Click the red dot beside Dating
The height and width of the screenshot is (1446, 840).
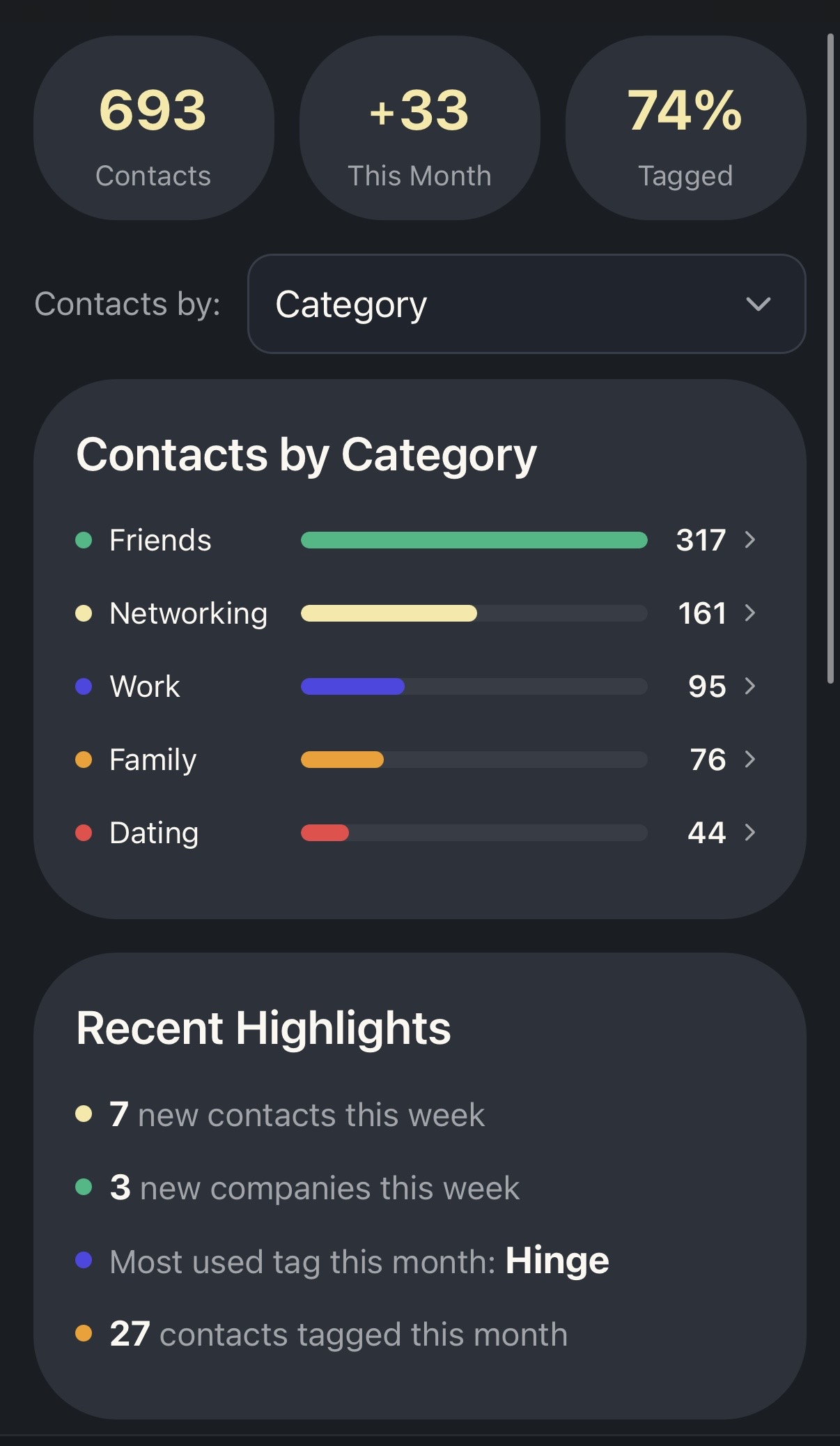84,833
